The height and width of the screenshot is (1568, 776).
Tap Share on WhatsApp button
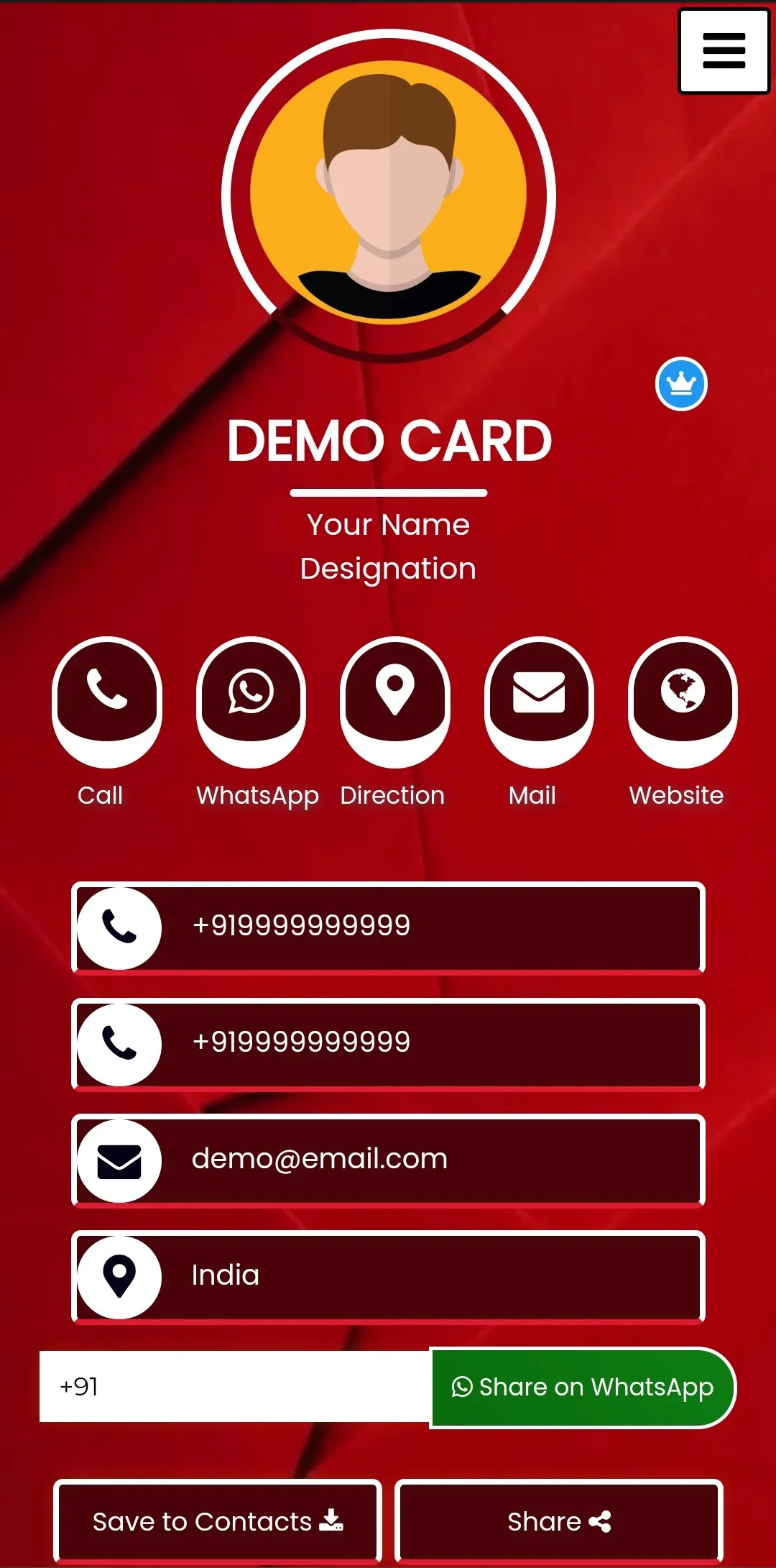[x=583, y=1388]
